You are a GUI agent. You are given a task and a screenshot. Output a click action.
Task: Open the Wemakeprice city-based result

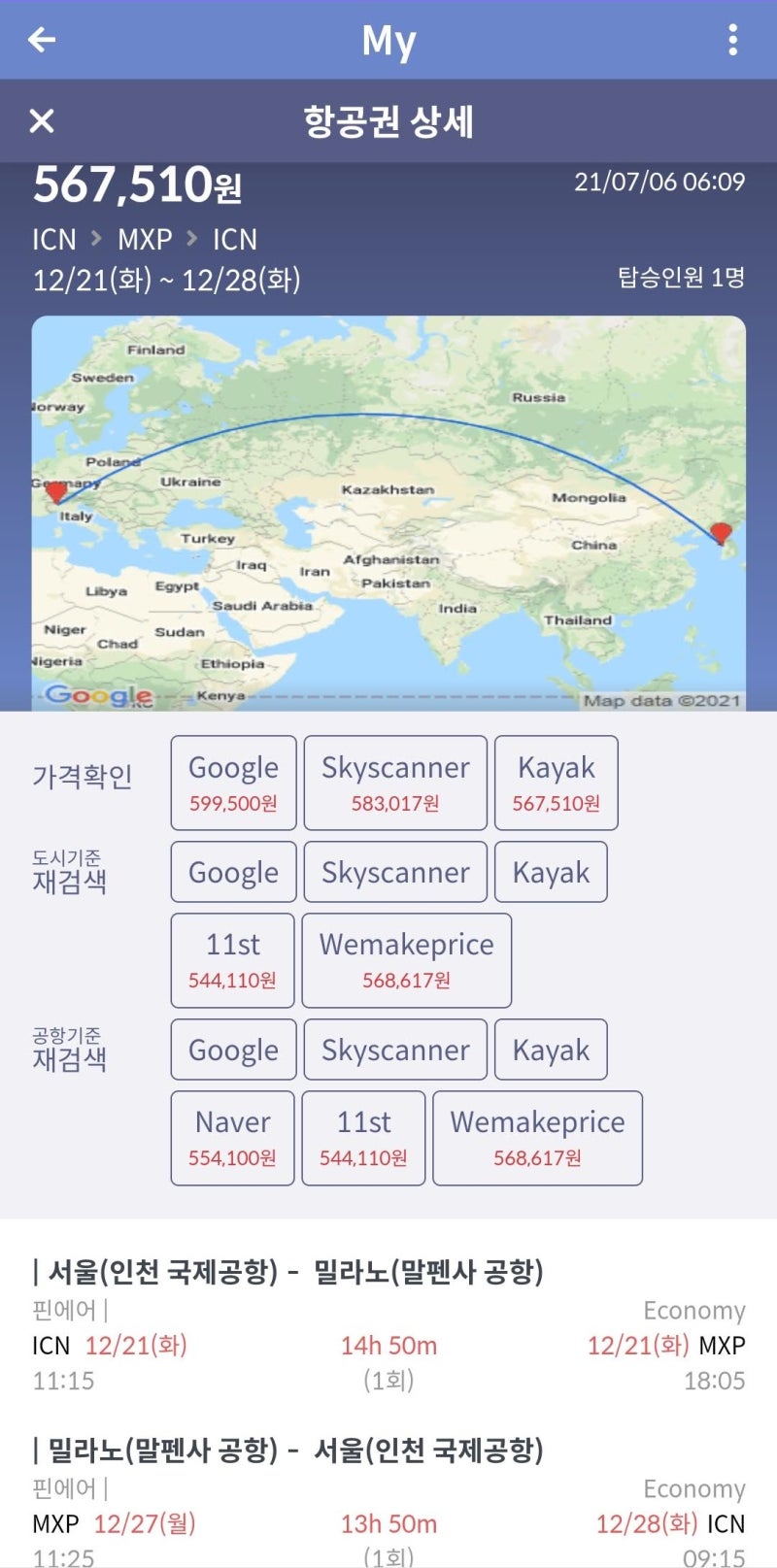click(406, 960)
